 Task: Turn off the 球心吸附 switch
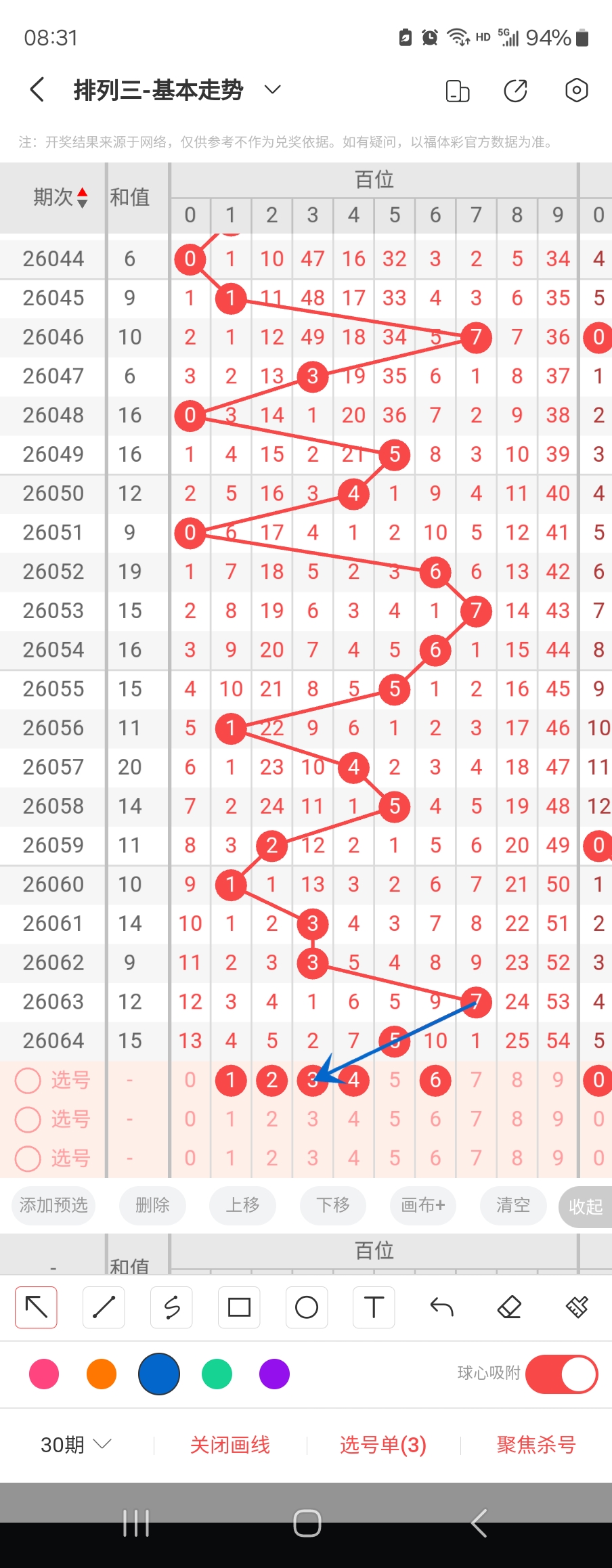[561, 1374]
